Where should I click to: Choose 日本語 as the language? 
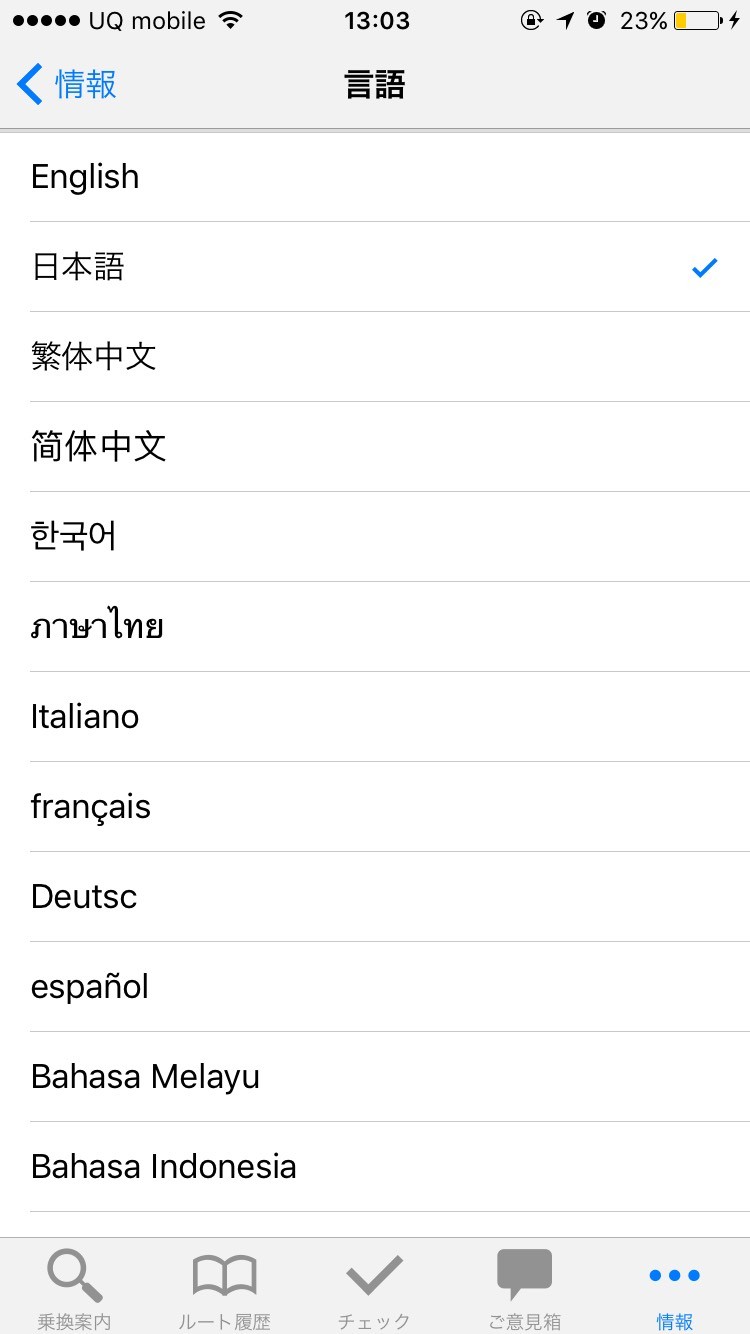[375, 267]
